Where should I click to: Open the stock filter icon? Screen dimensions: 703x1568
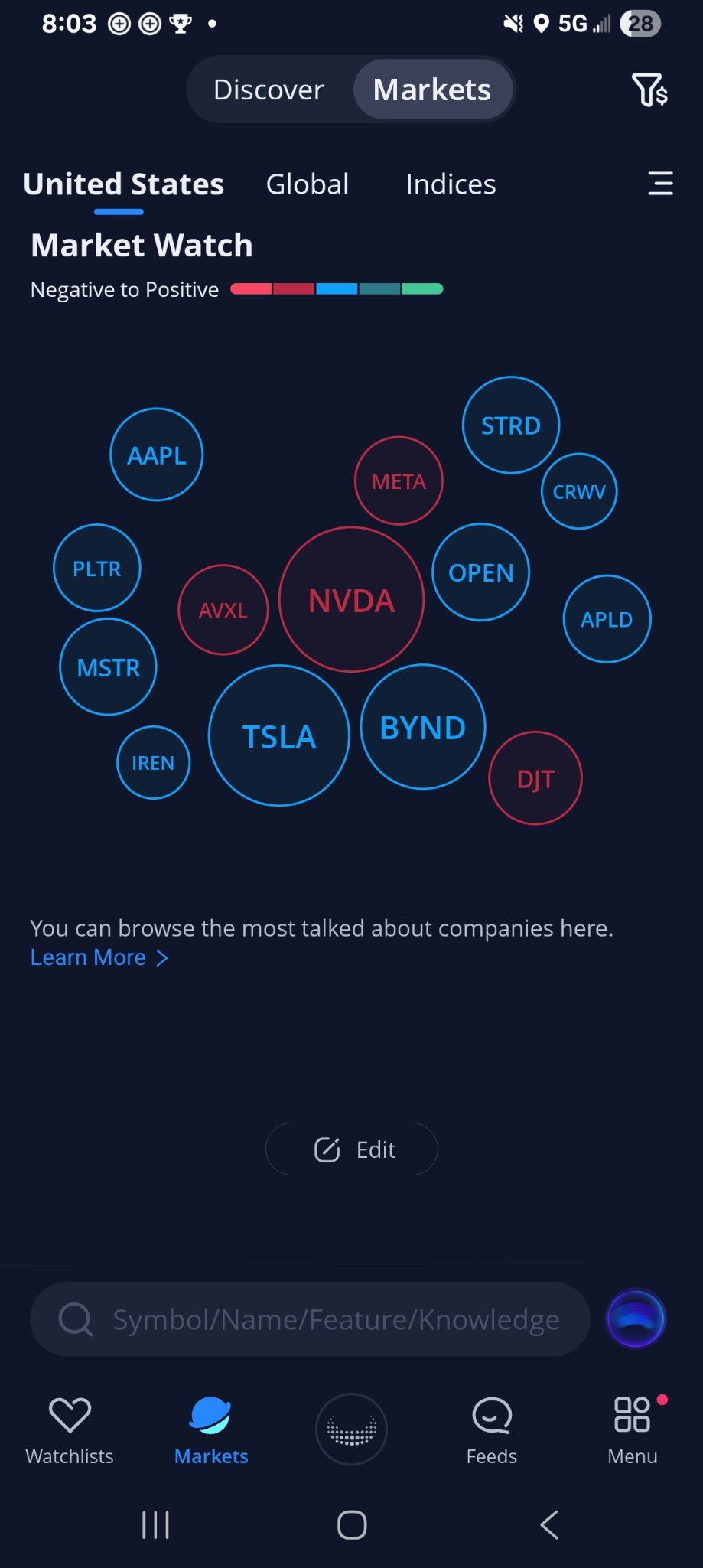click(x=649, y=90)
